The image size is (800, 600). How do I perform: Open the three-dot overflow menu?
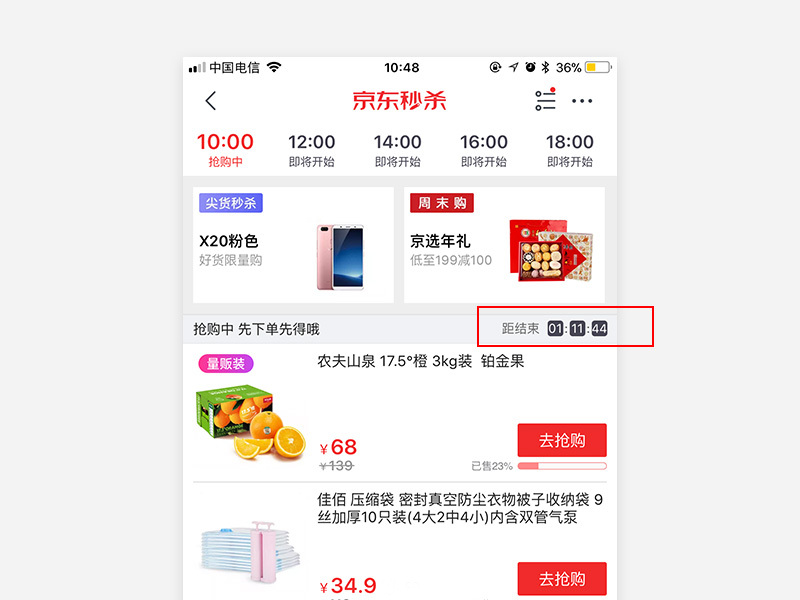(x=582, y=101)
